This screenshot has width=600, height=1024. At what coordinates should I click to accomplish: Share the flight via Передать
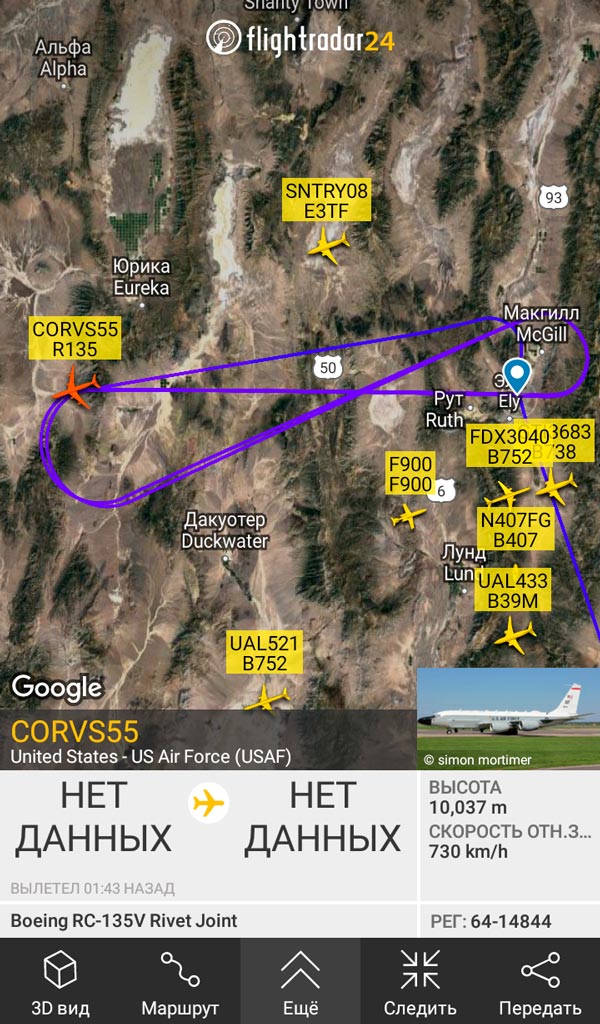[540, 982]
